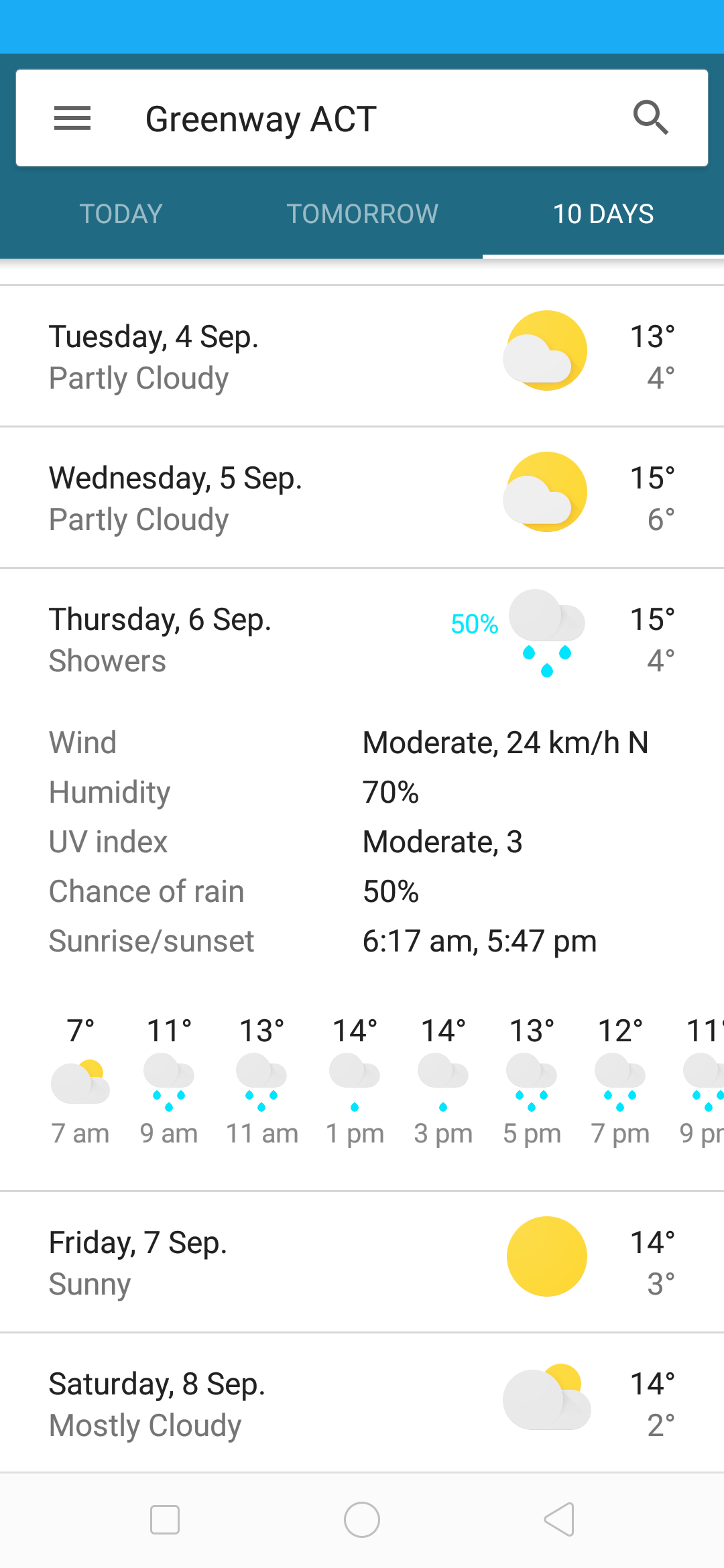Expand the Tuesday, 4 Sep. forecast
The image size is (724, 1568).
pos(362,356)
